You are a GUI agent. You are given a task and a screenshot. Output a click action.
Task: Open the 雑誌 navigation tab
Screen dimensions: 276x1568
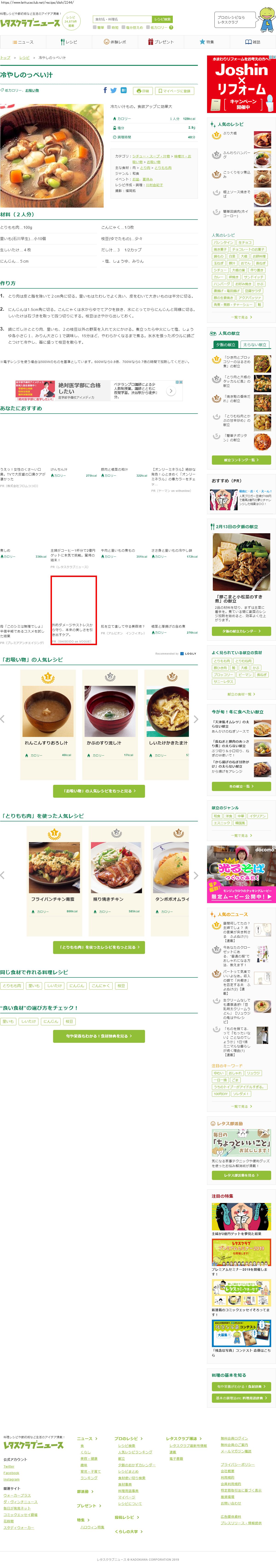tap(252, 42)
